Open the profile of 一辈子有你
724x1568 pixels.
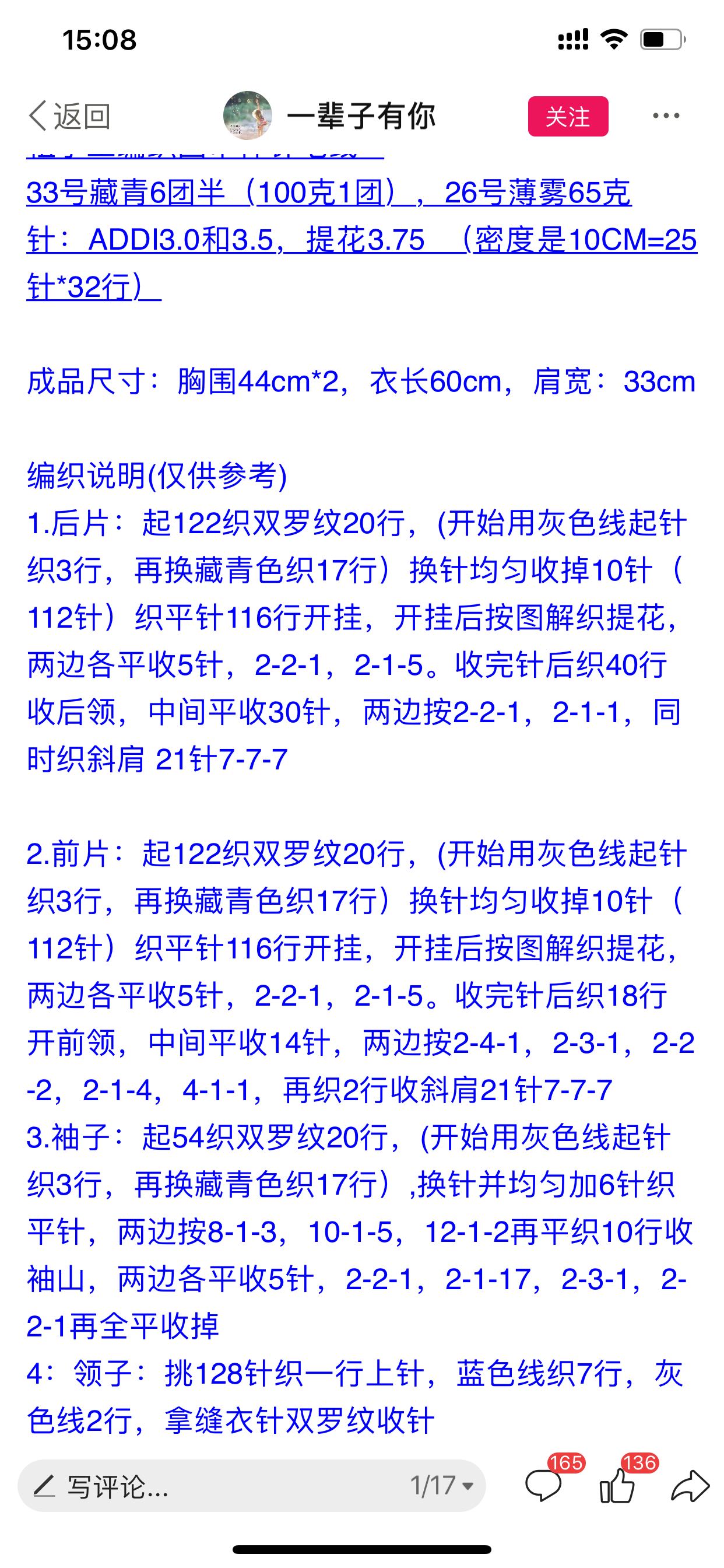pyautogui.click(x=331, y=116)
